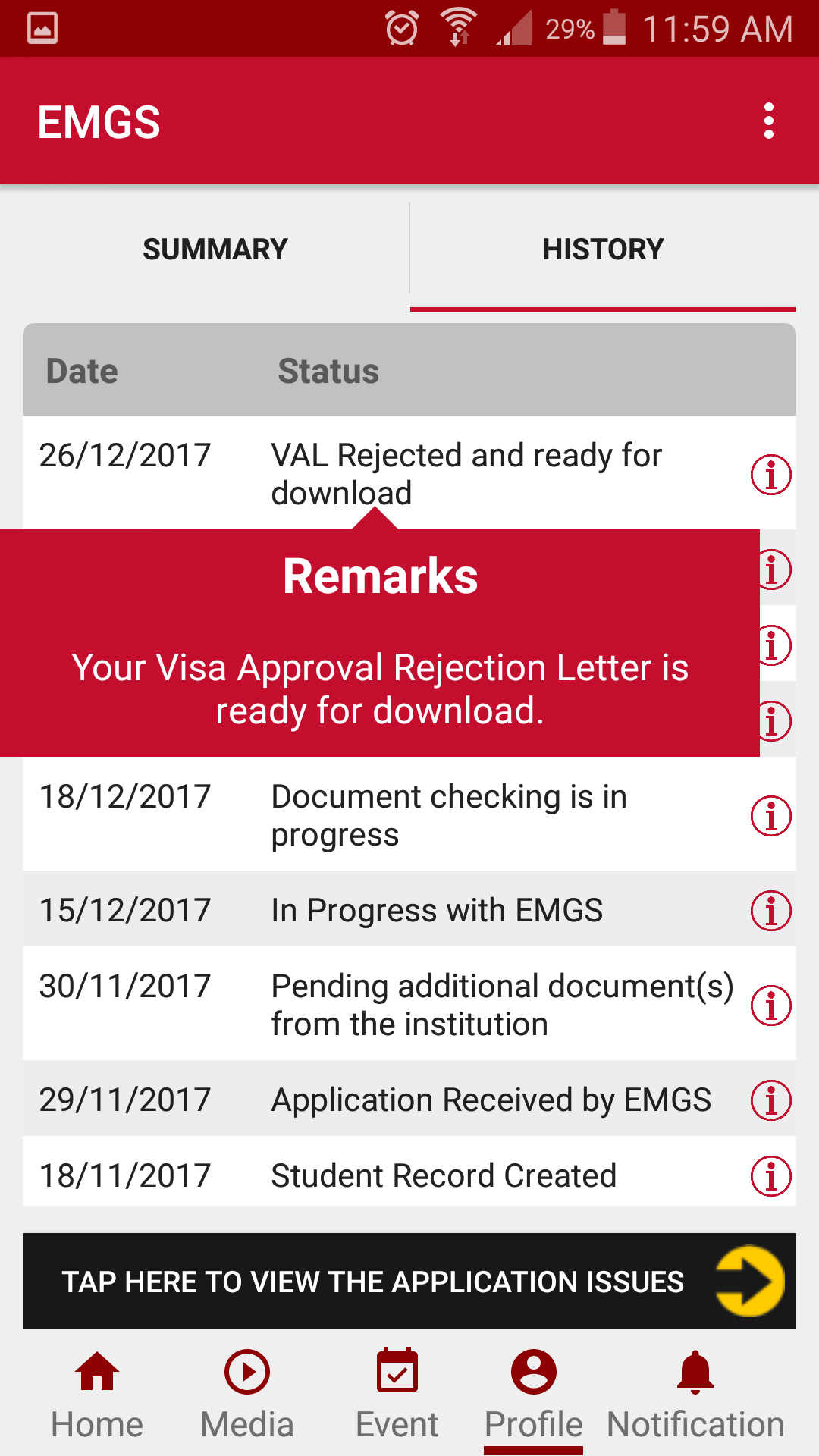Viewport: 819px width, 1456px height.
Task: Go to the Home tab
Action: tap(97, 1394)
